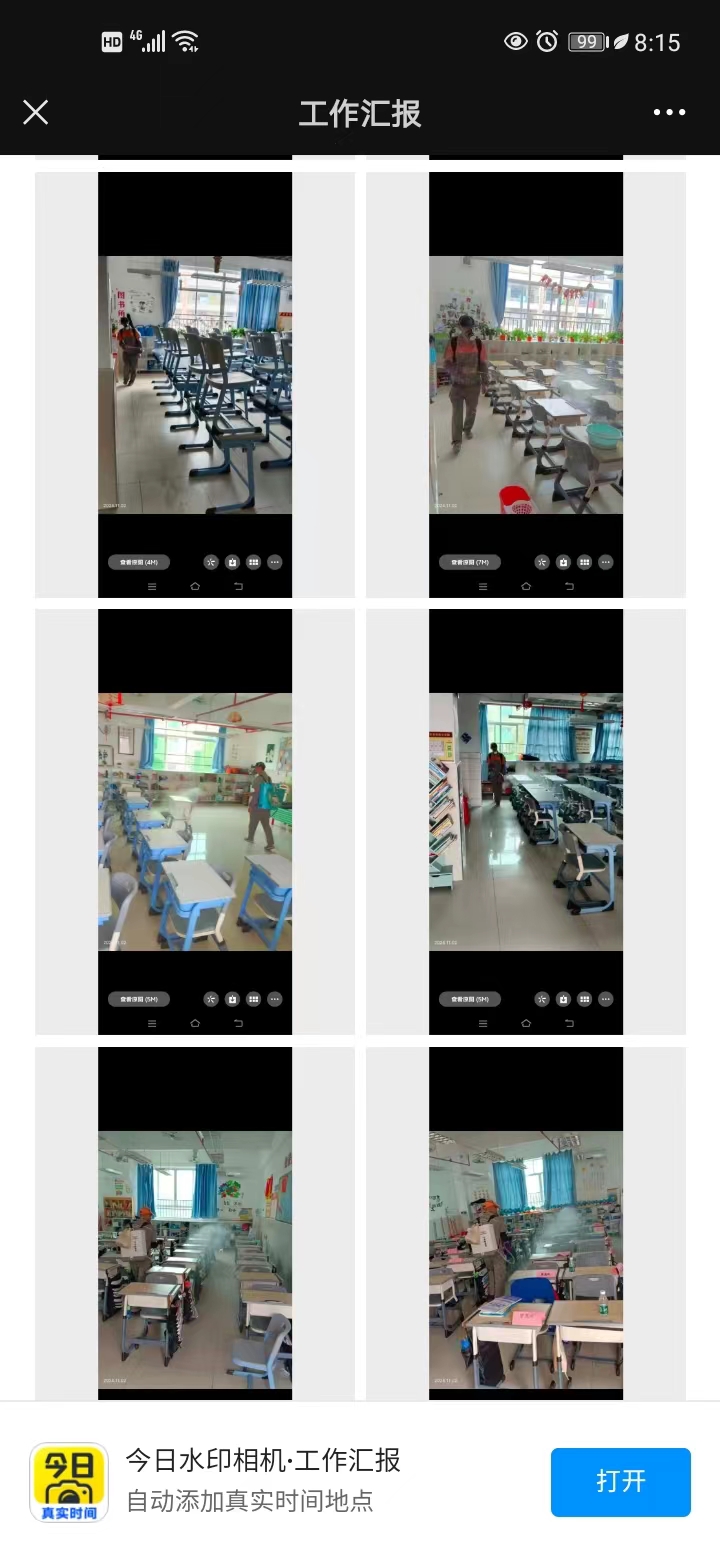The width and height of the screenshot is (720, 1560).
Task: Open the 今日水印相机 app banner
Action: (x=263, y=1481)
